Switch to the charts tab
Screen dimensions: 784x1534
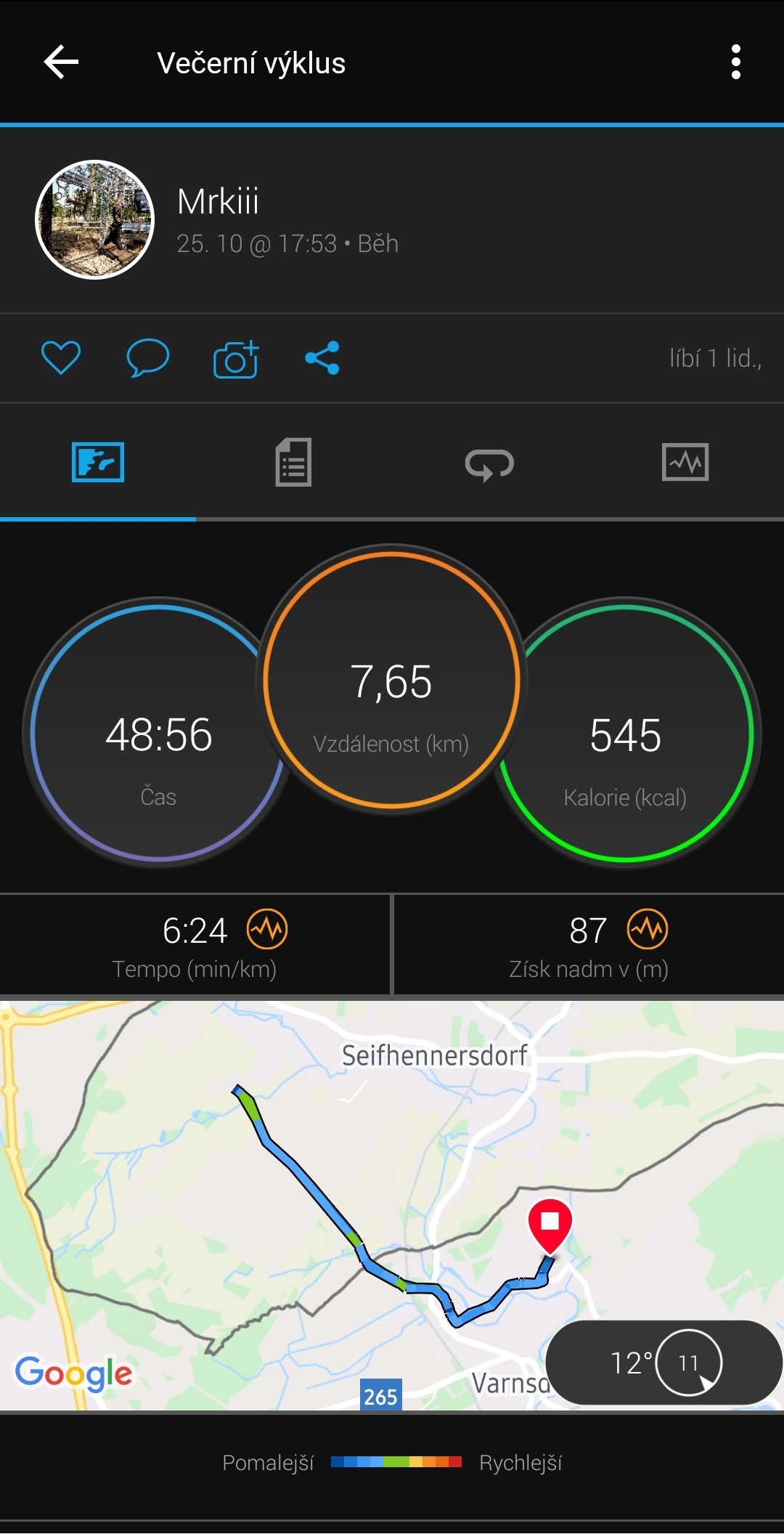click(685, 462)
